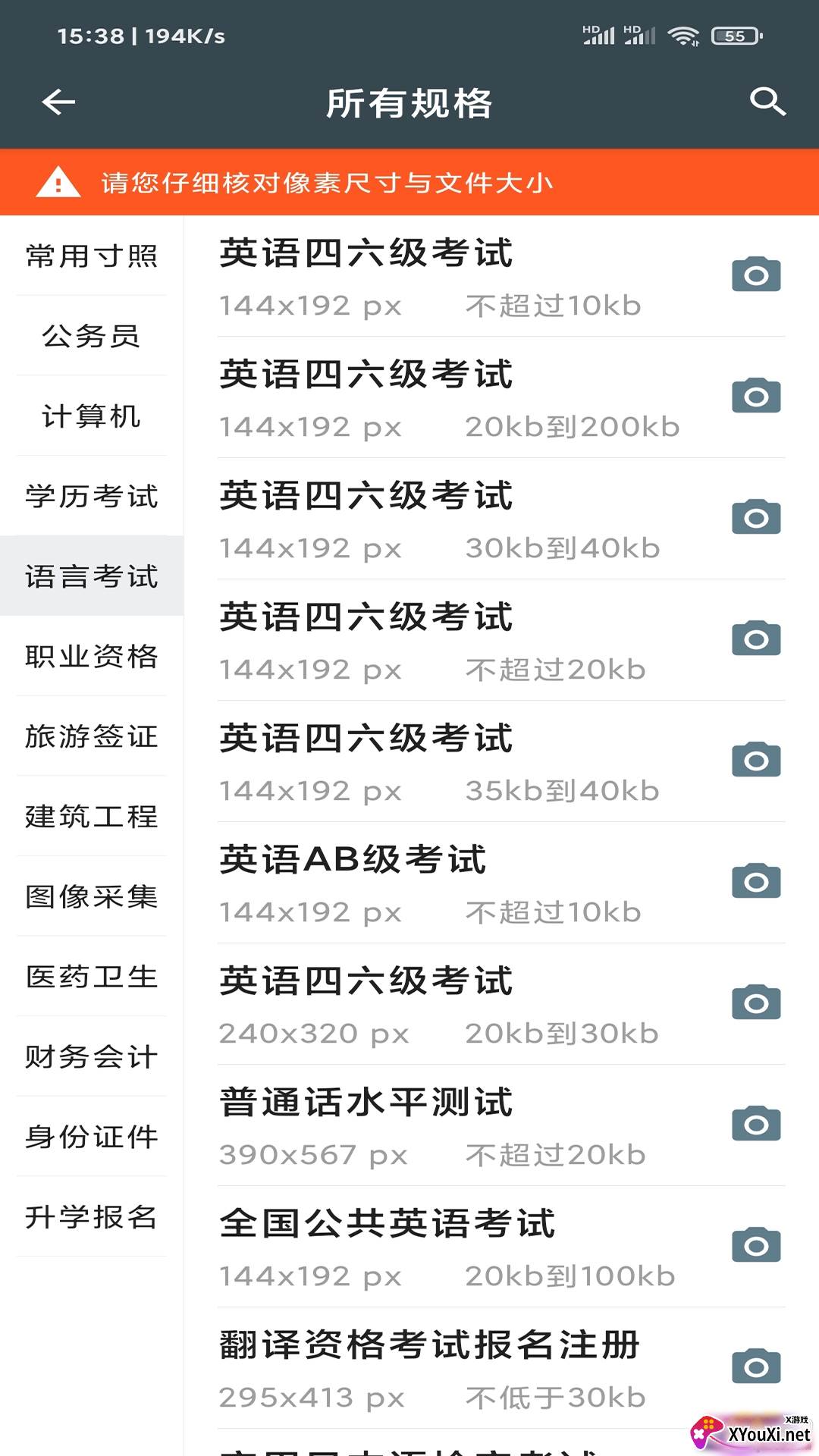
Task: Open the 计算机 category
Action: [92, 416]
